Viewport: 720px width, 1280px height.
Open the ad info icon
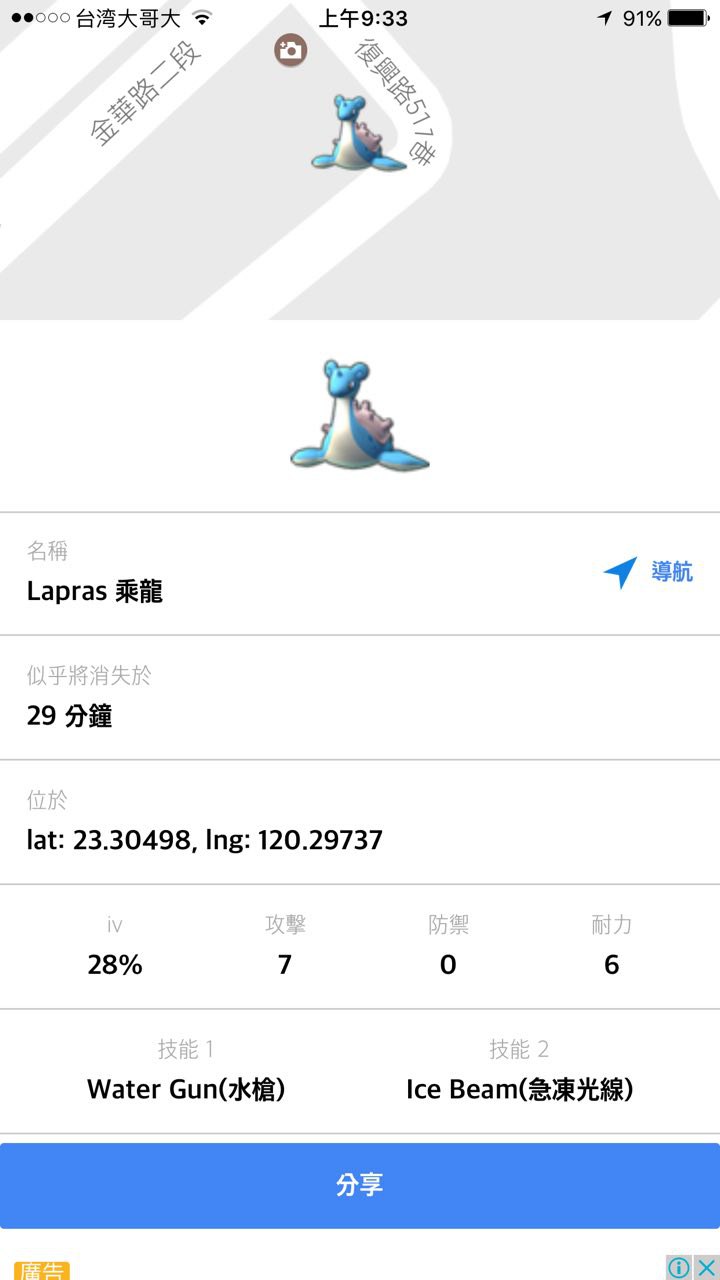coord(679,1268)
